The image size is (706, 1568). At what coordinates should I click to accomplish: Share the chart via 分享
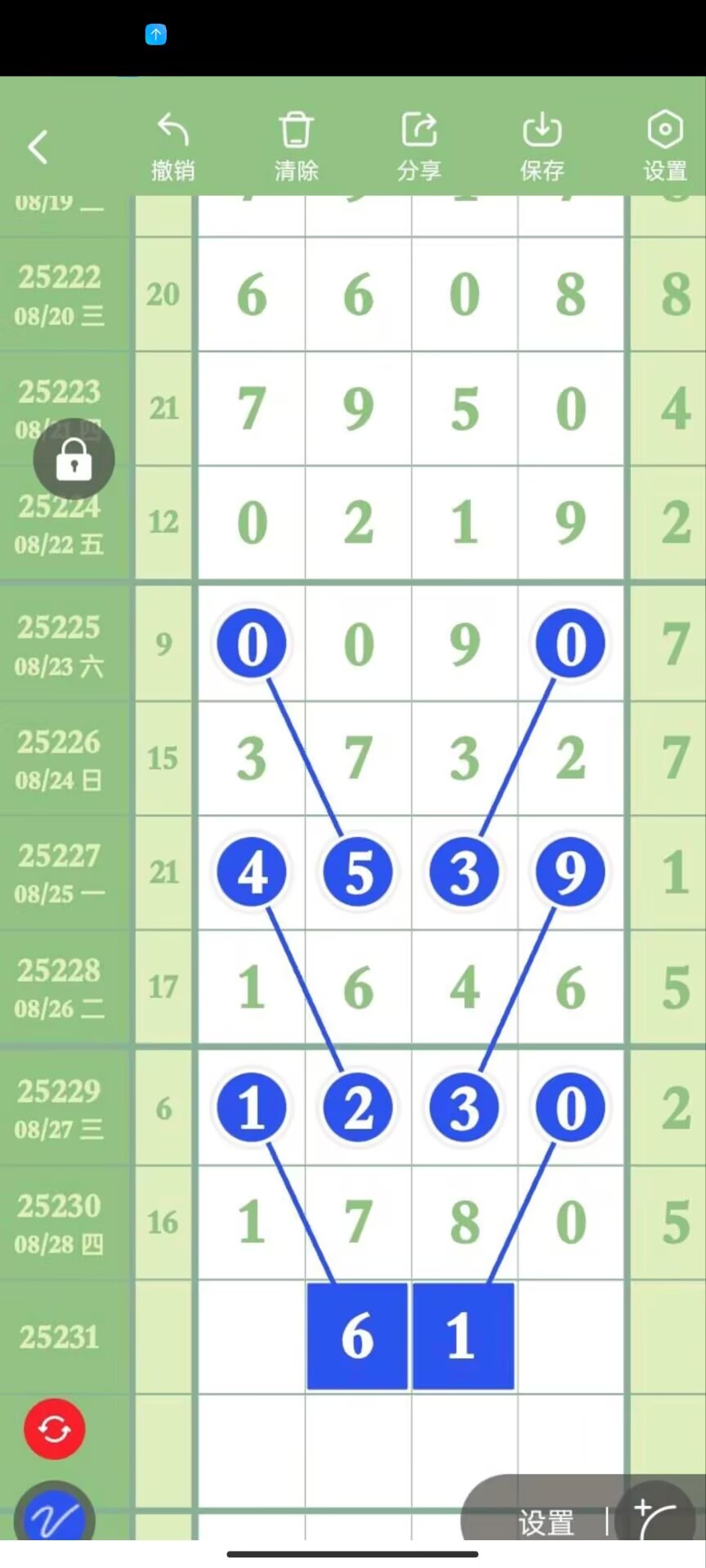tap(419, 147)
